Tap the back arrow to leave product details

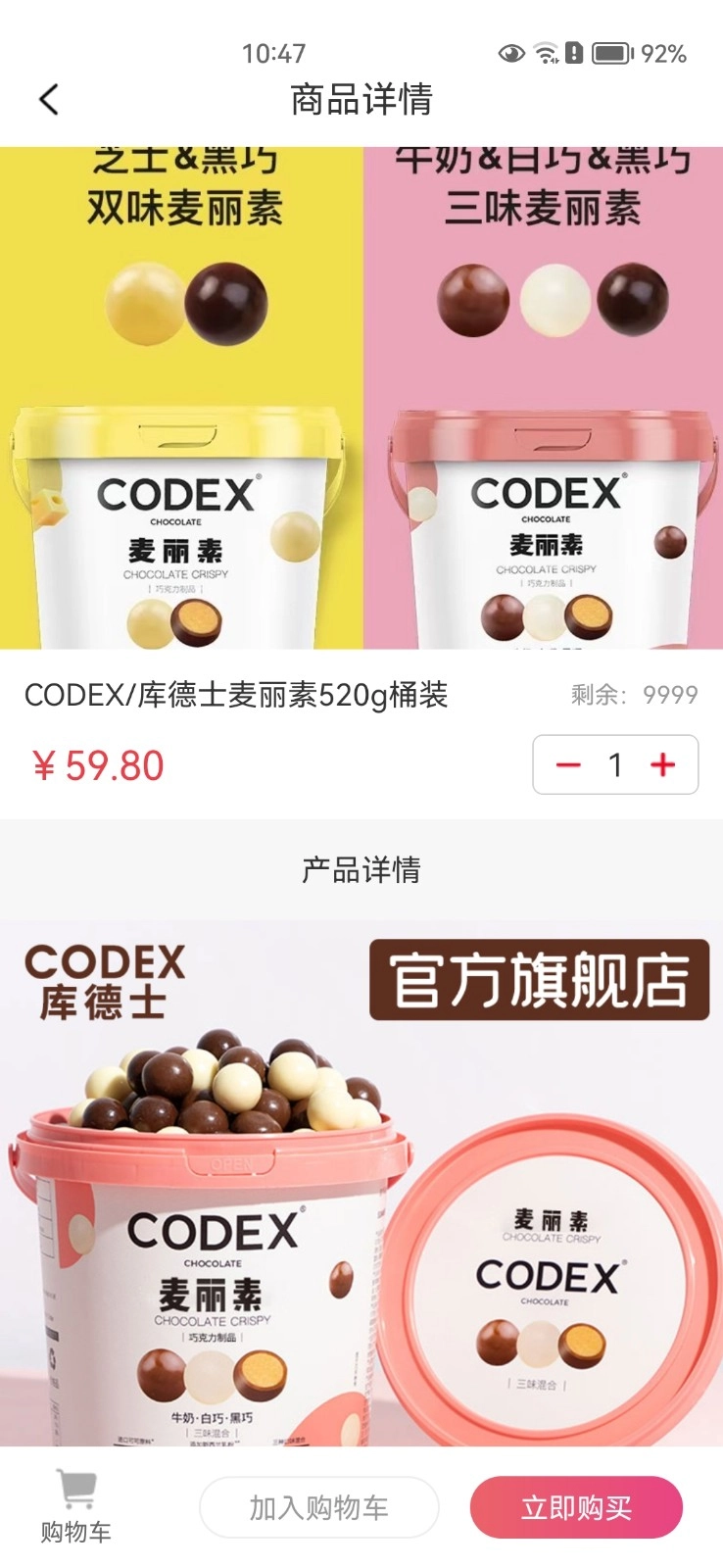tap(46, 99)
